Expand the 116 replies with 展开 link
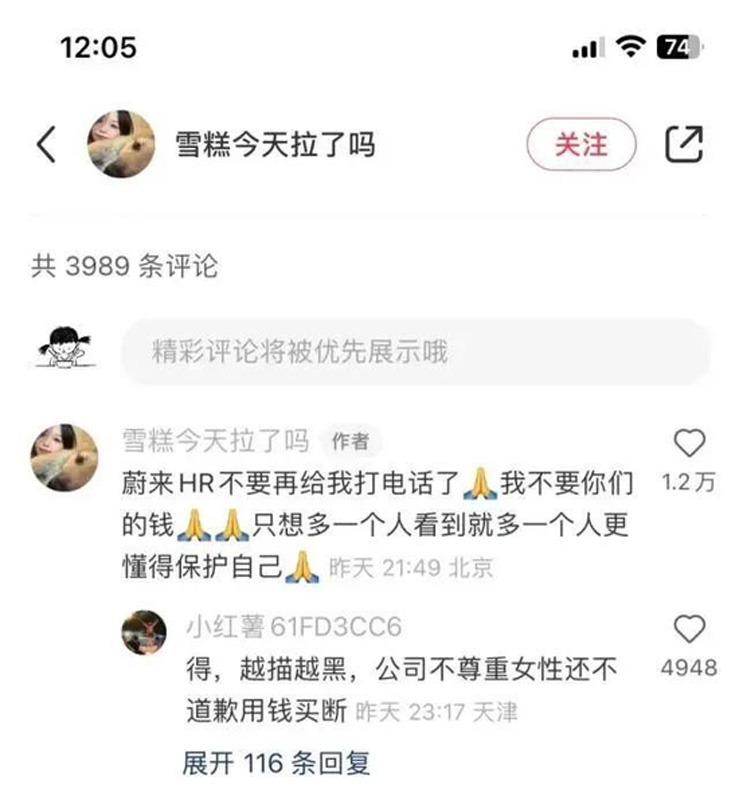This screenshot has width=739, height=800. click(x=276, y=763)
